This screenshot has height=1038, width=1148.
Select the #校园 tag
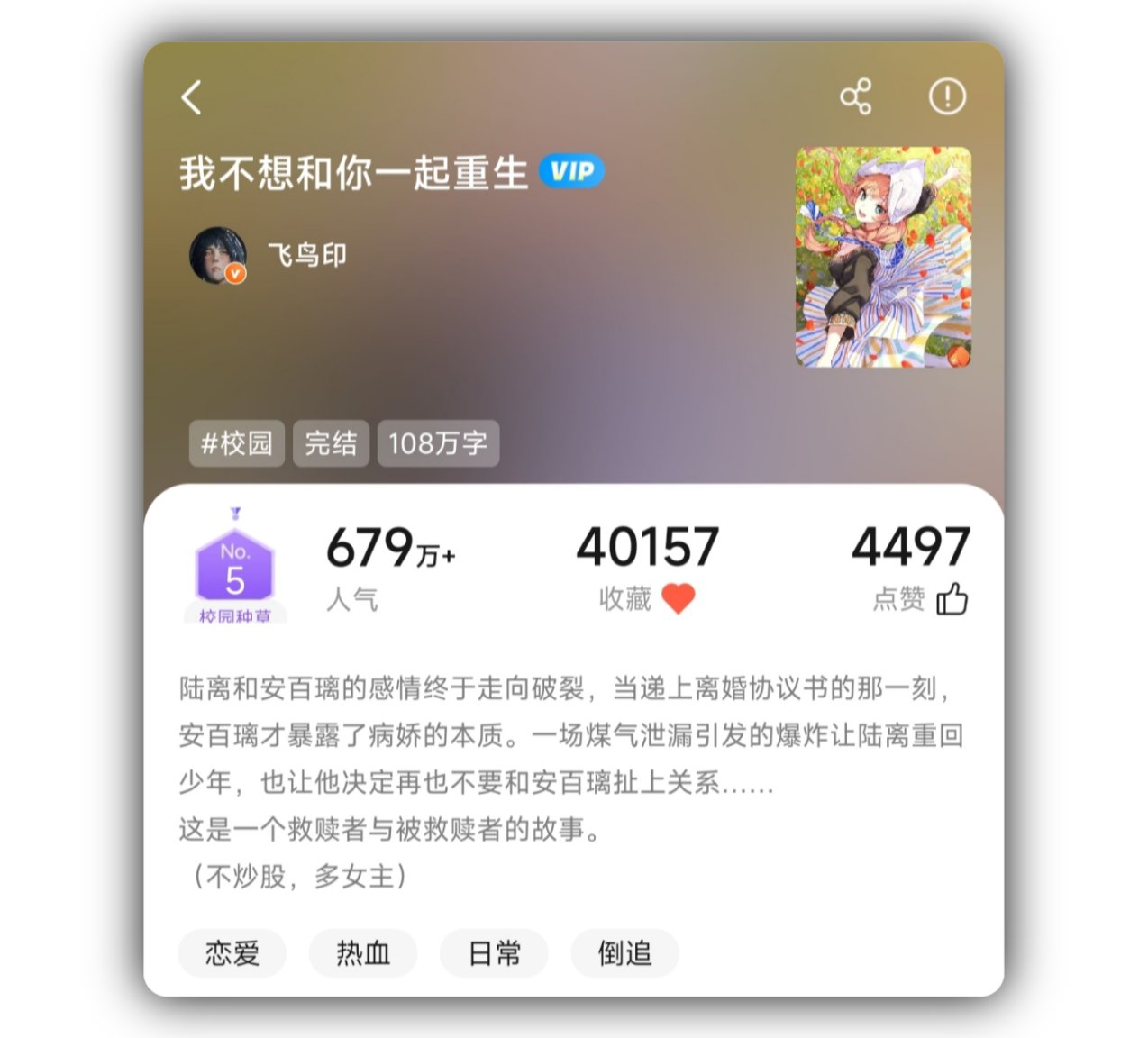pos(236,443)
